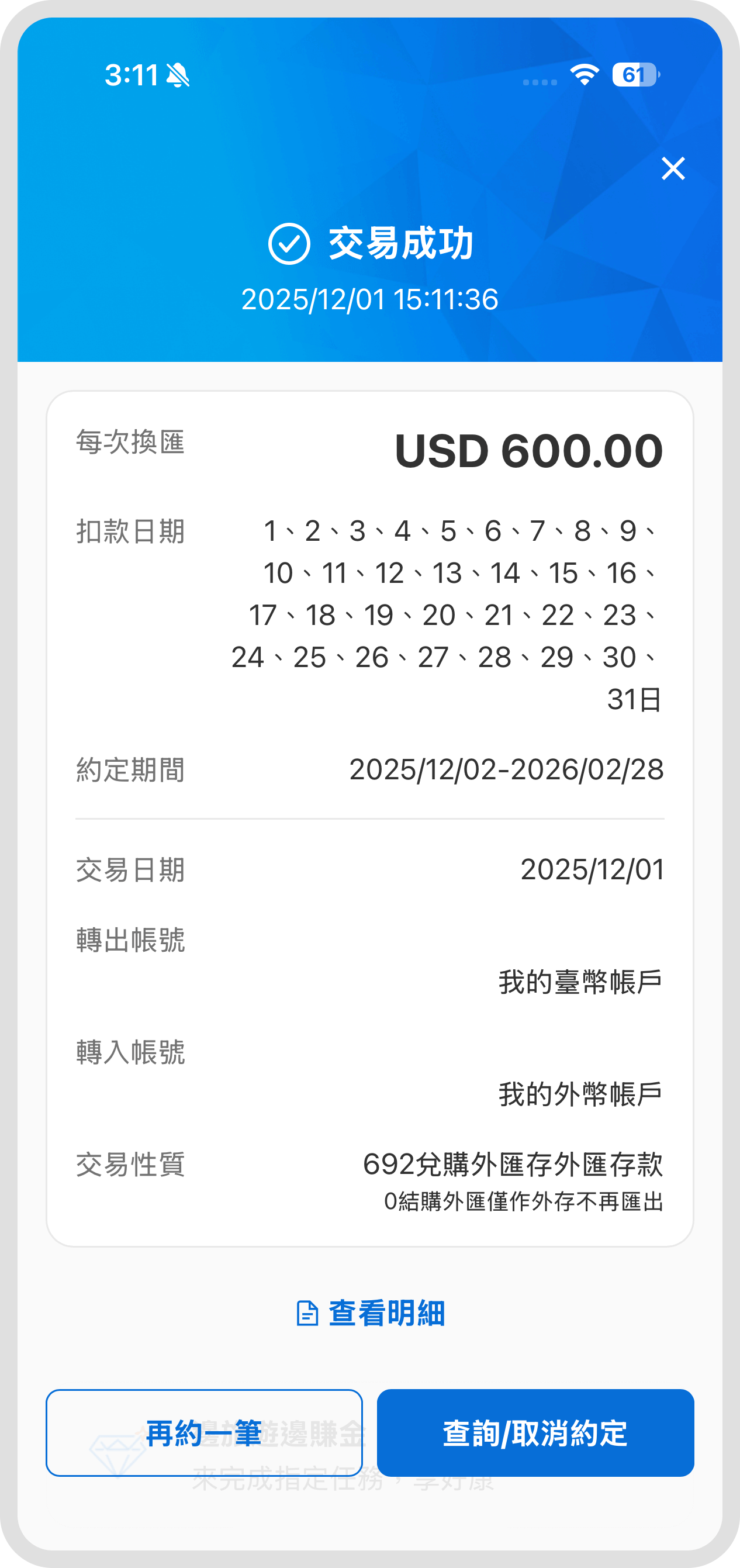This screenshot has height=1568, width=740.
Task: Close the transaction success screen
Action: pyautogui.click(x=673, y=168)
